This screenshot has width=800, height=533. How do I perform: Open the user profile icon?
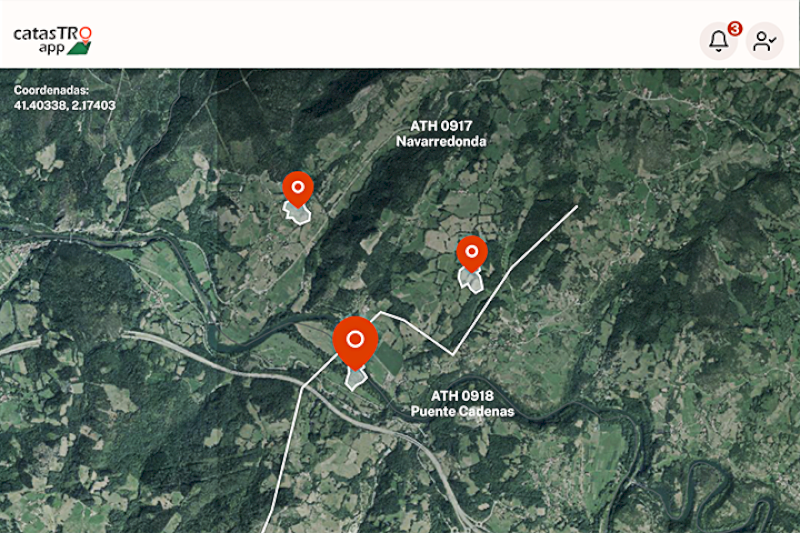pyautogui.click(x=765, y=41)
